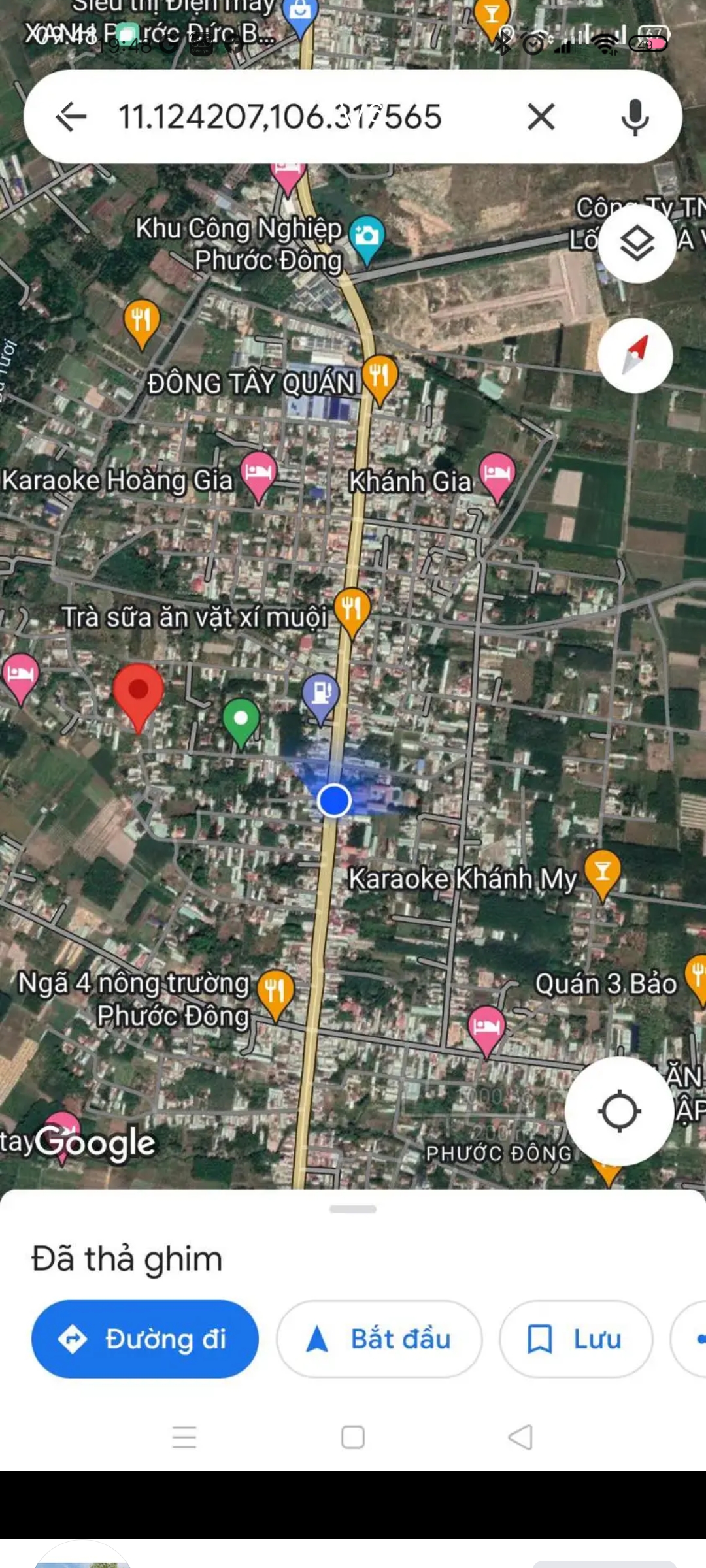Start voice search with the microphone
The height and width of the screenshot is (1568, 706).
click(635, 118)
